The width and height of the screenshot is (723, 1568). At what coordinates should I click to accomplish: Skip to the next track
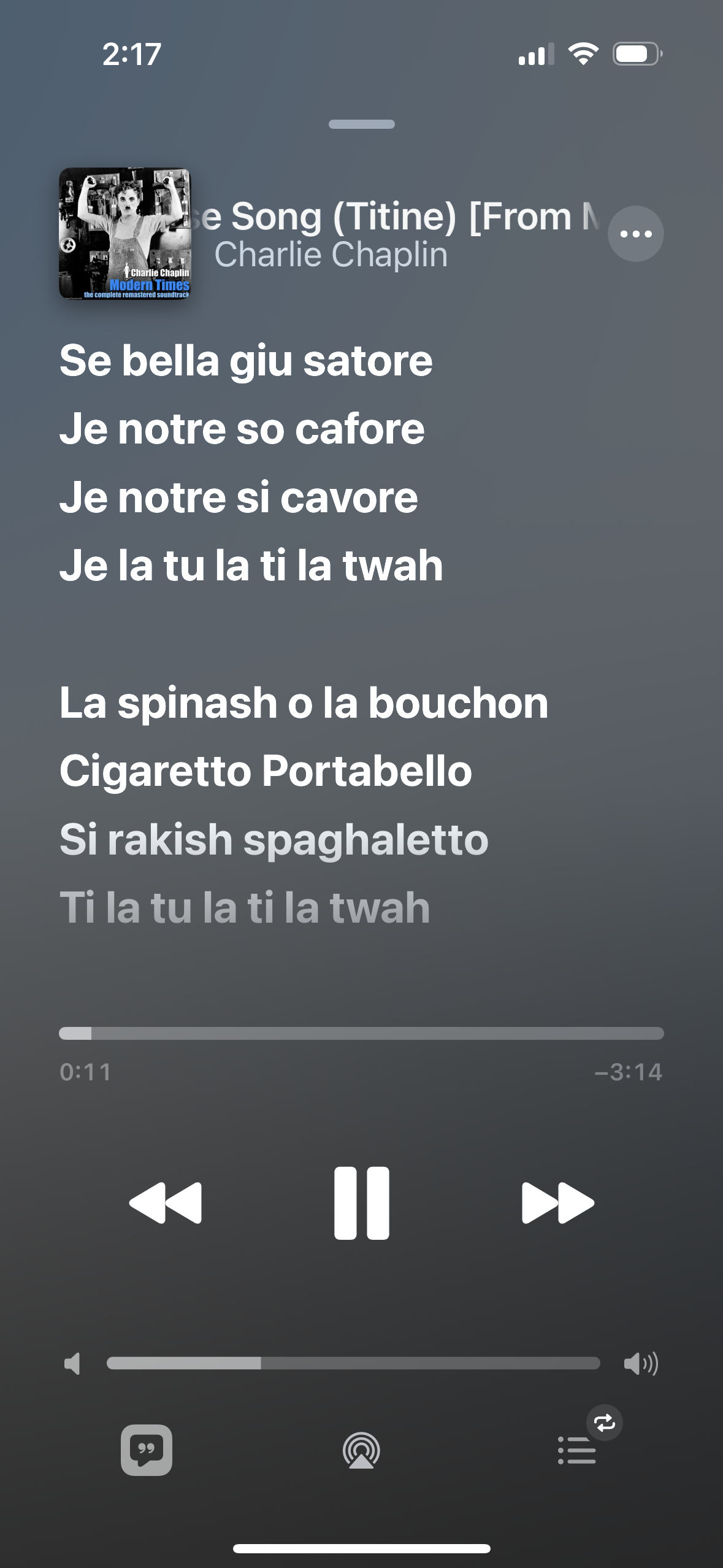point(557,1203)
